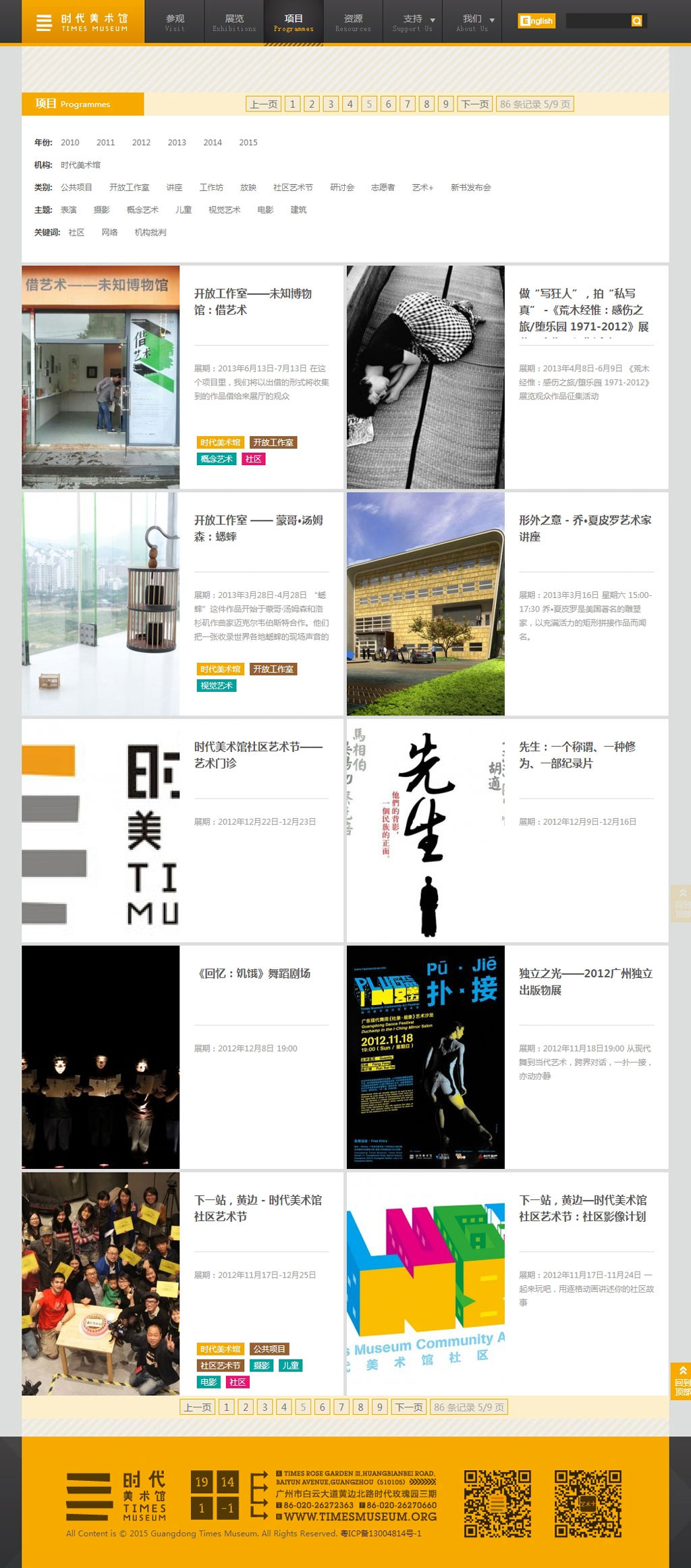This screenshot has width=691, height=1568.
Task: Go to page 6 in top pagination
Action: [x=388, y=104]
